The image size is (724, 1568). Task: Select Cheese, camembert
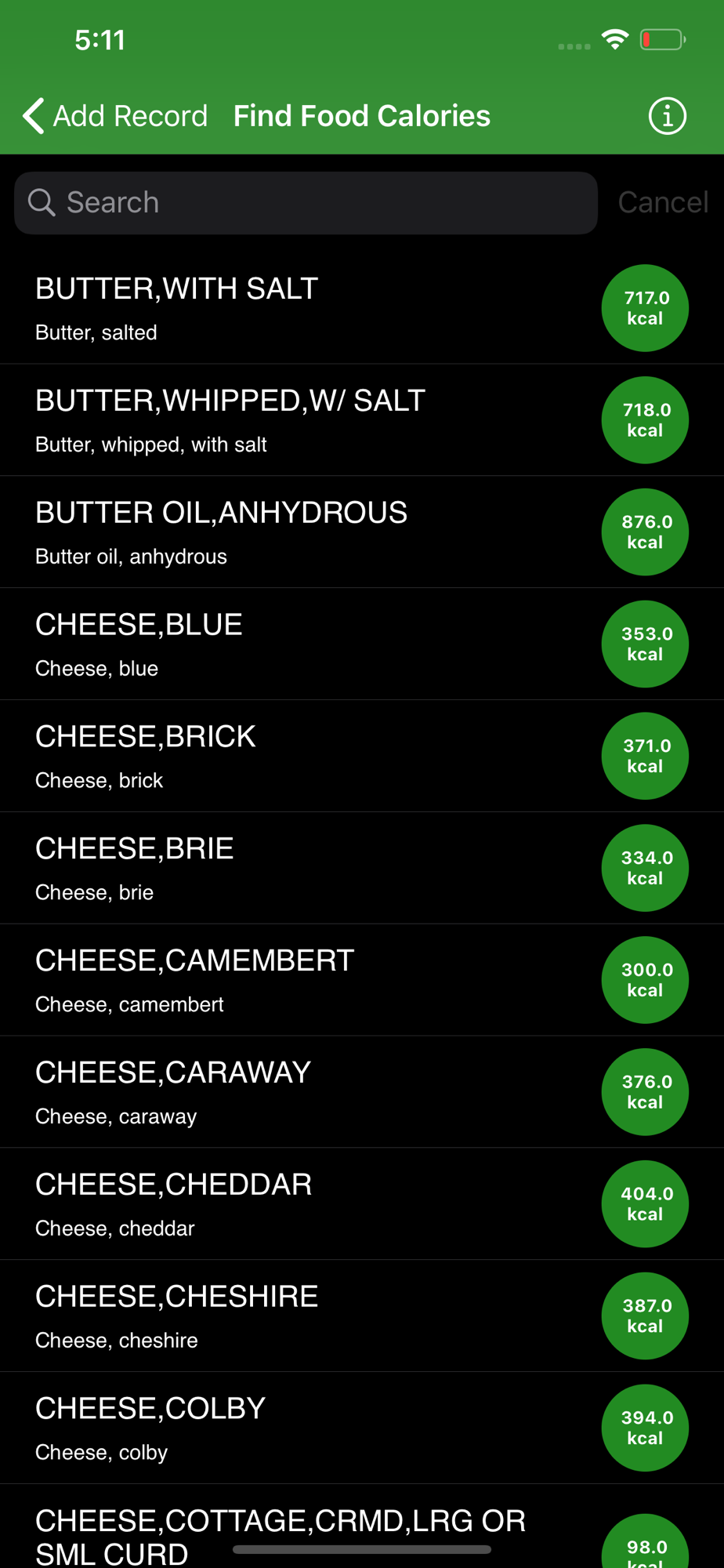pos(313,981)
